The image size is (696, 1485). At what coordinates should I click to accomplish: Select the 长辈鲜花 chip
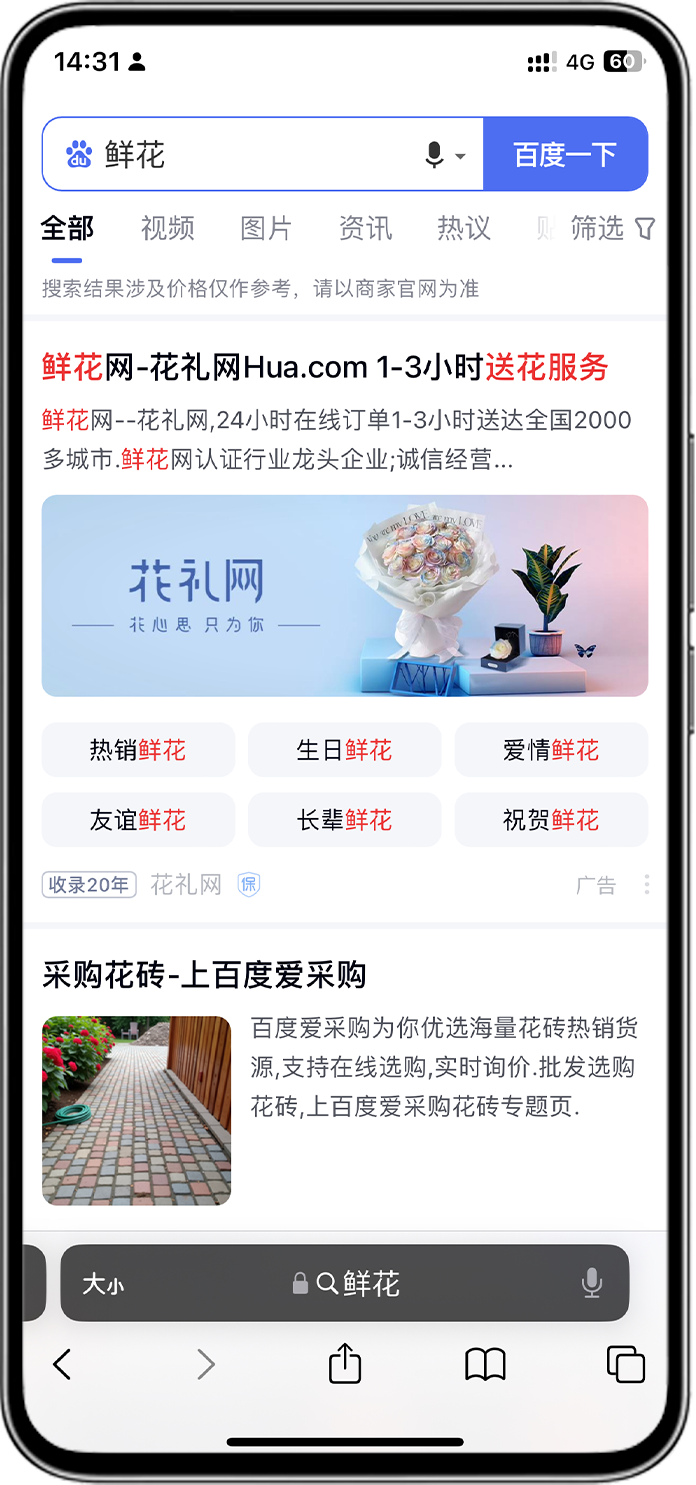[344, 820]
